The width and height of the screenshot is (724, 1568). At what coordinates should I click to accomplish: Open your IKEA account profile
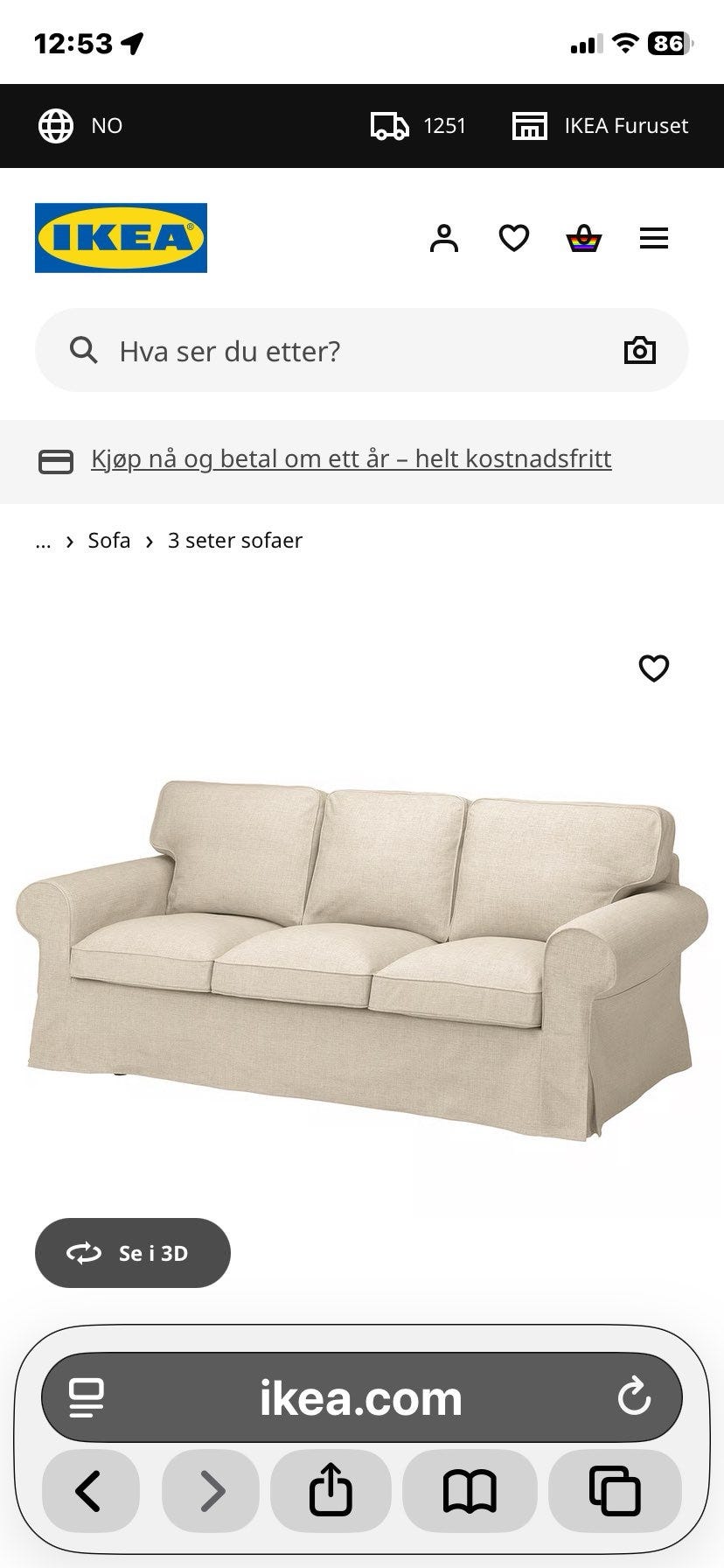444,237
